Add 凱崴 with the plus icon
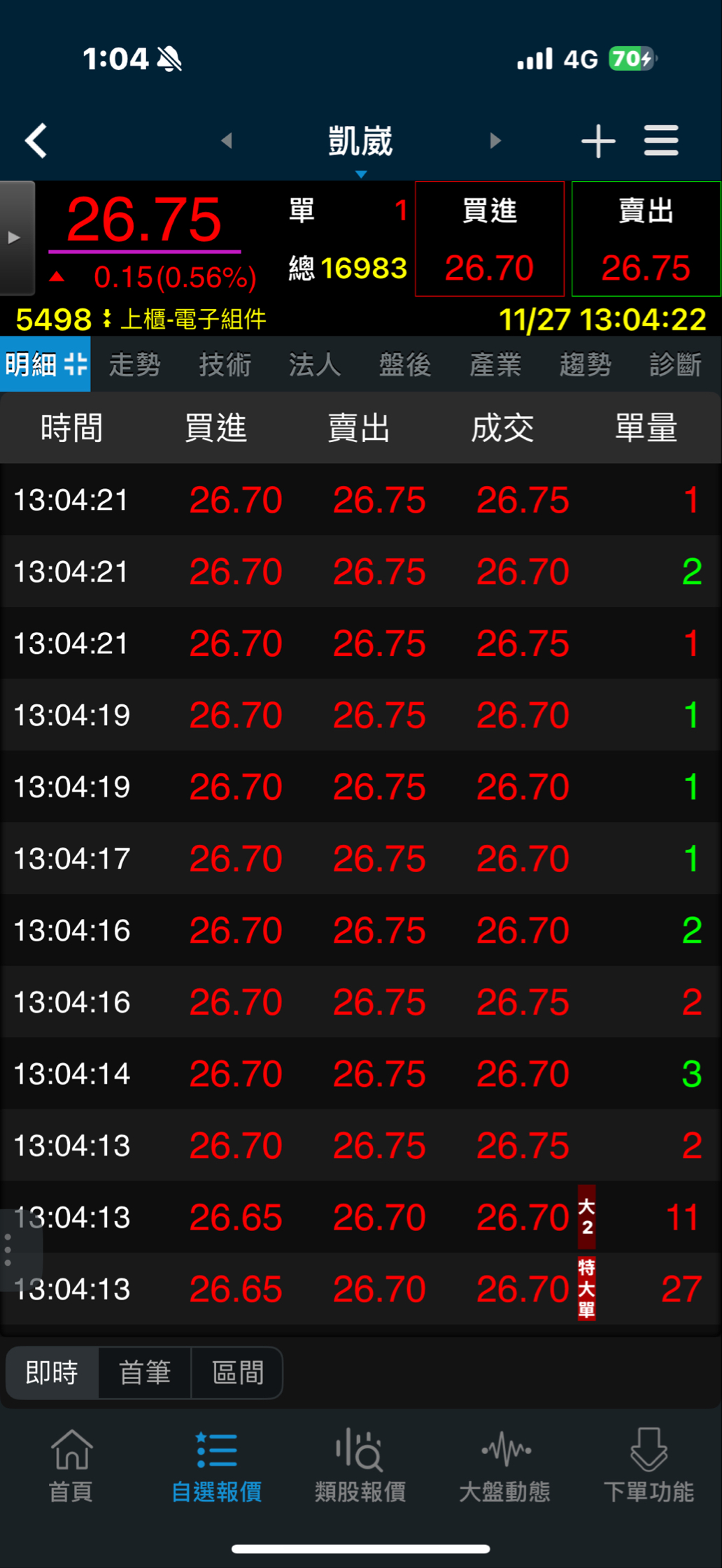 (x=598, y=141)
